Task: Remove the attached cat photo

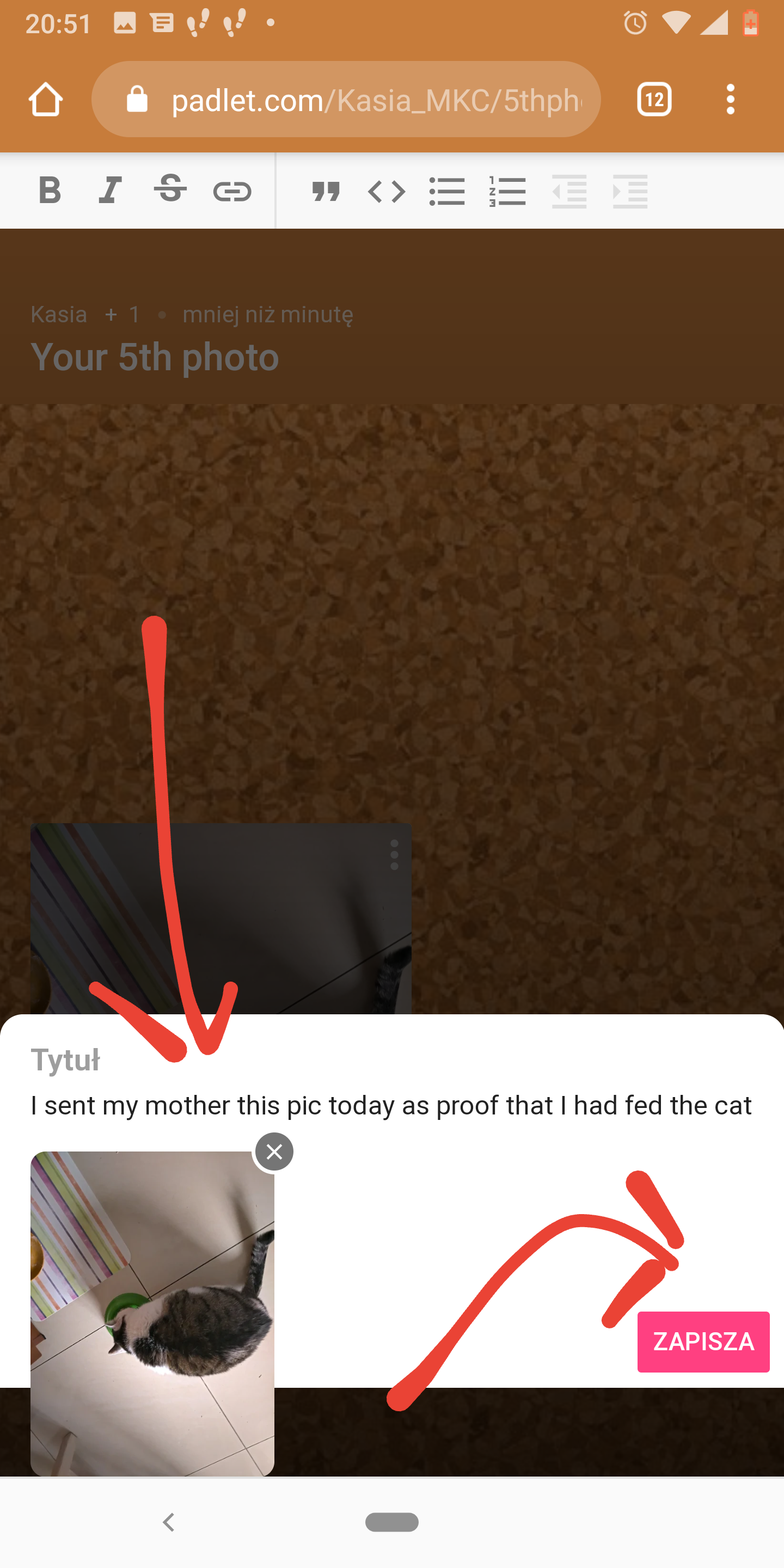Action: 274,1151
